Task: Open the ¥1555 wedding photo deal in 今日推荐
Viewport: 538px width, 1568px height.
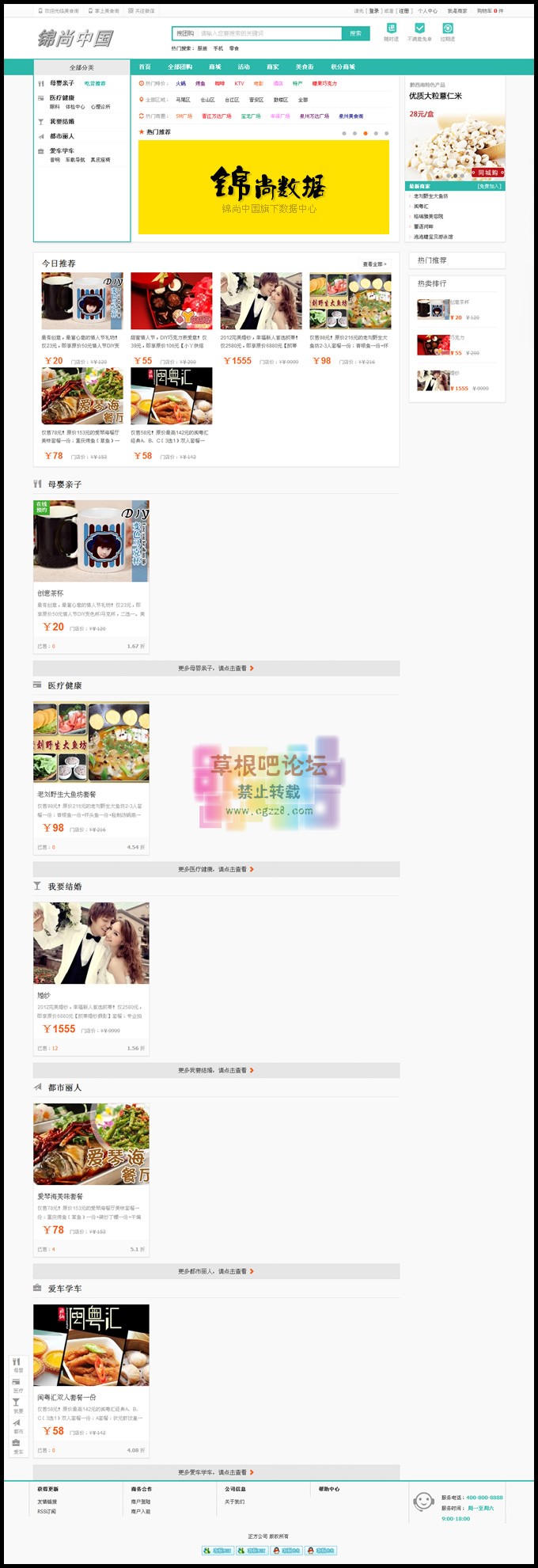Action: [260, 302]
